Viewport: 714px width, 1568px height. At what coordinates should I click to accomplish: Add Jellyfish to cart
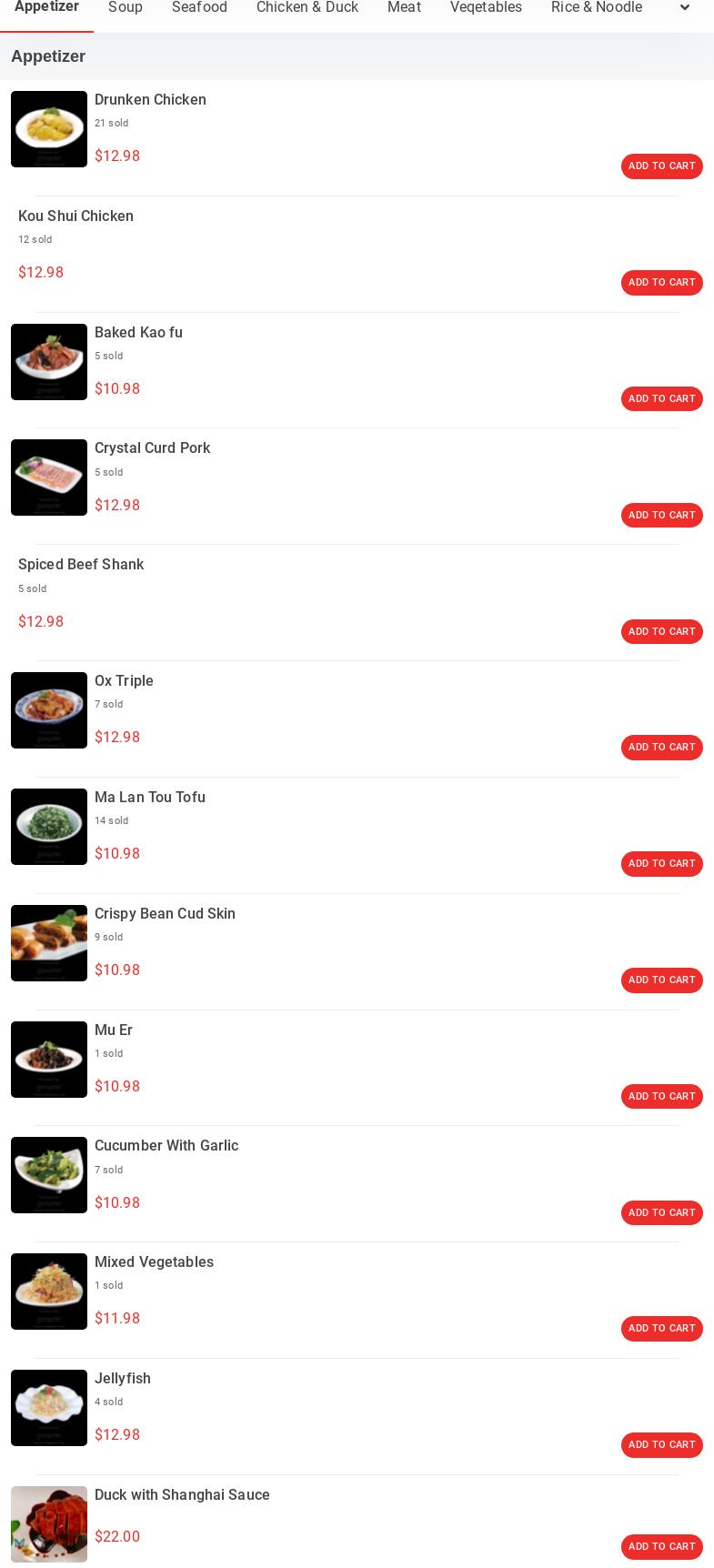click(661, 1445)
